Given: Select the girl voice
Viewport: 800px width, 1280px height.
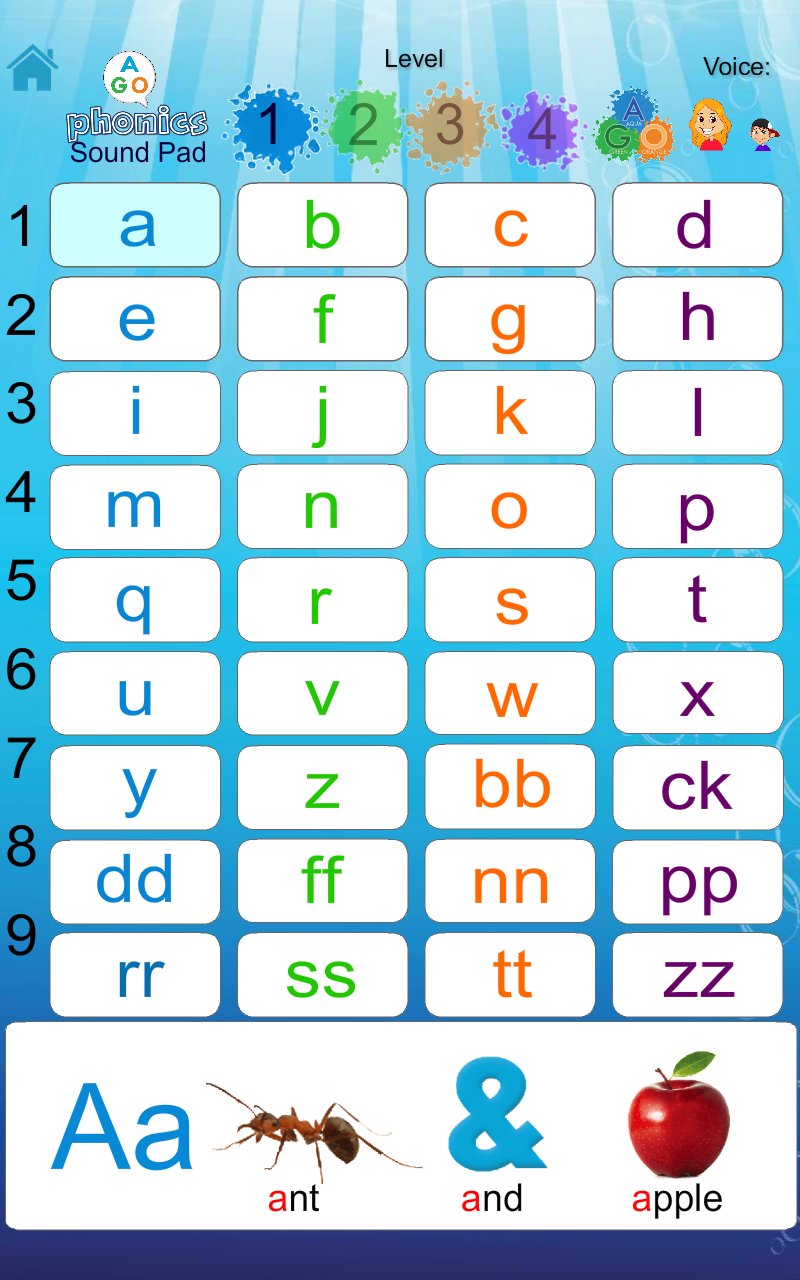Looking at the screenshot, I should click(709, 124).
